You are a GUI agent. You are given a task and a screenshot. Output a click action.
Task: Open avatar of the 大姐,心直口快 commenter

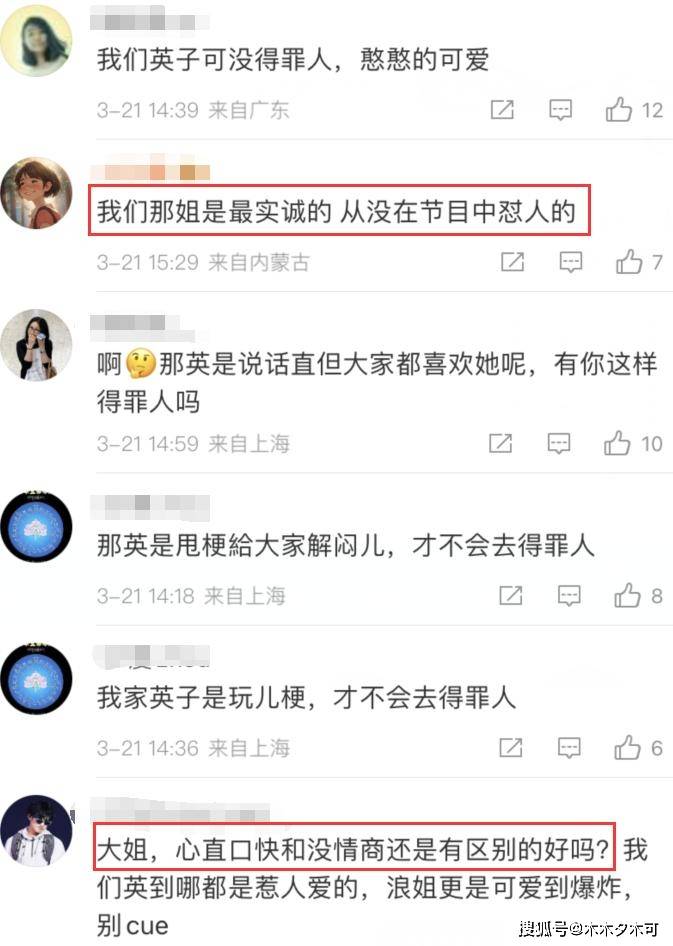click(36, 832)
